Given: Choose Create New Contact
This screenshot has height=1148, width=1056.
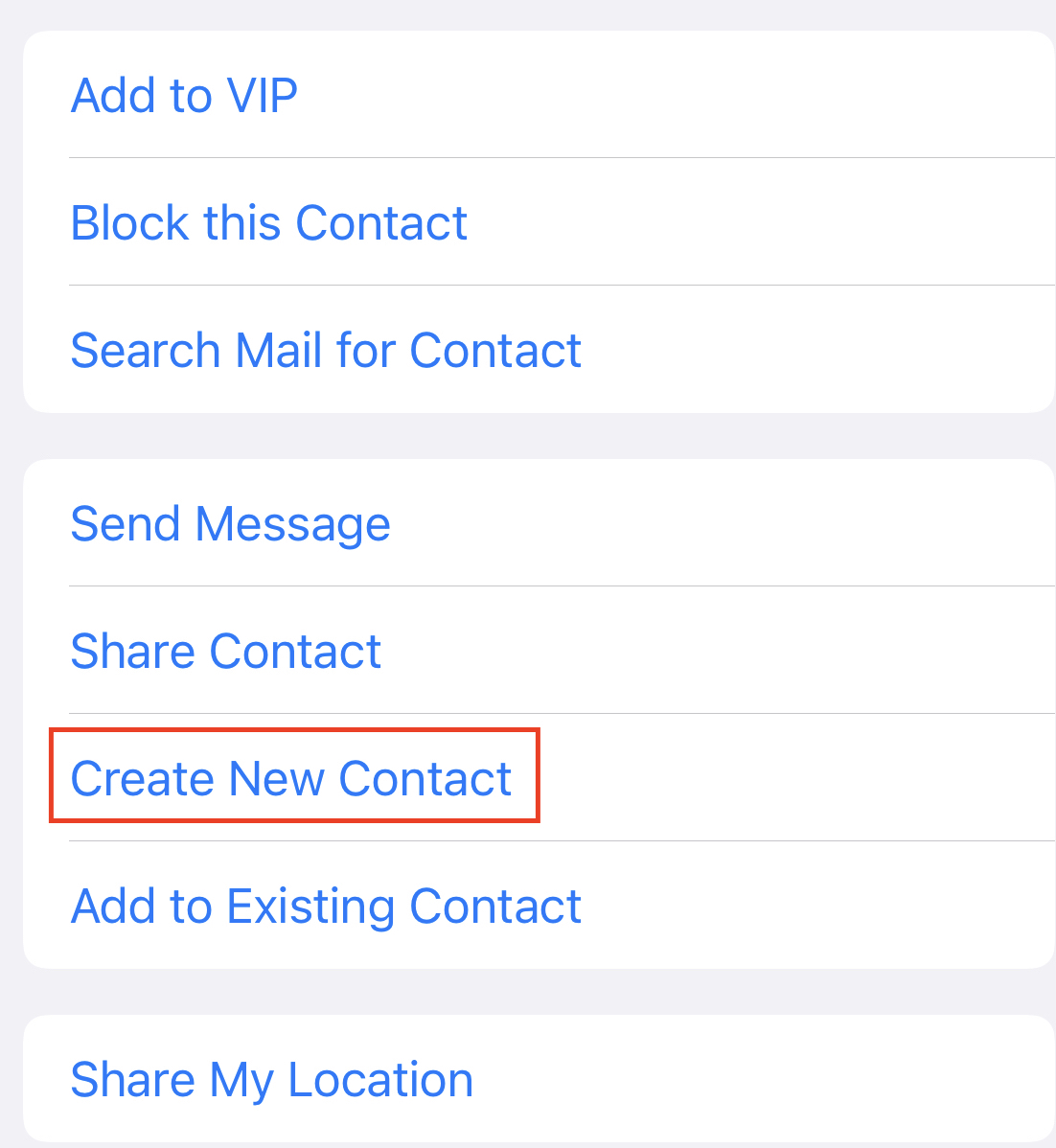Looking at the screenshot, I should click(291, 777).
